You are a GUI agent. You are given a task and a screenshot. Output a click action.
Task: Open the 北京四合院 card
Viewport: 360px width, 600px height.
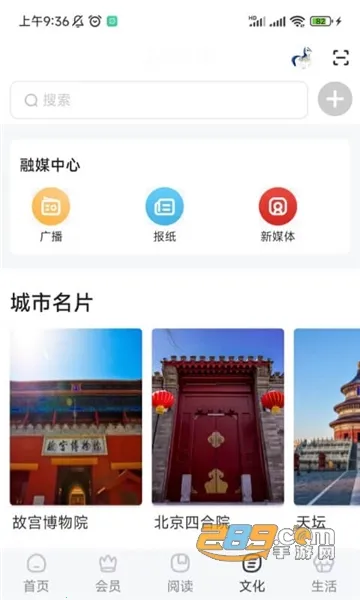(218, 430)
